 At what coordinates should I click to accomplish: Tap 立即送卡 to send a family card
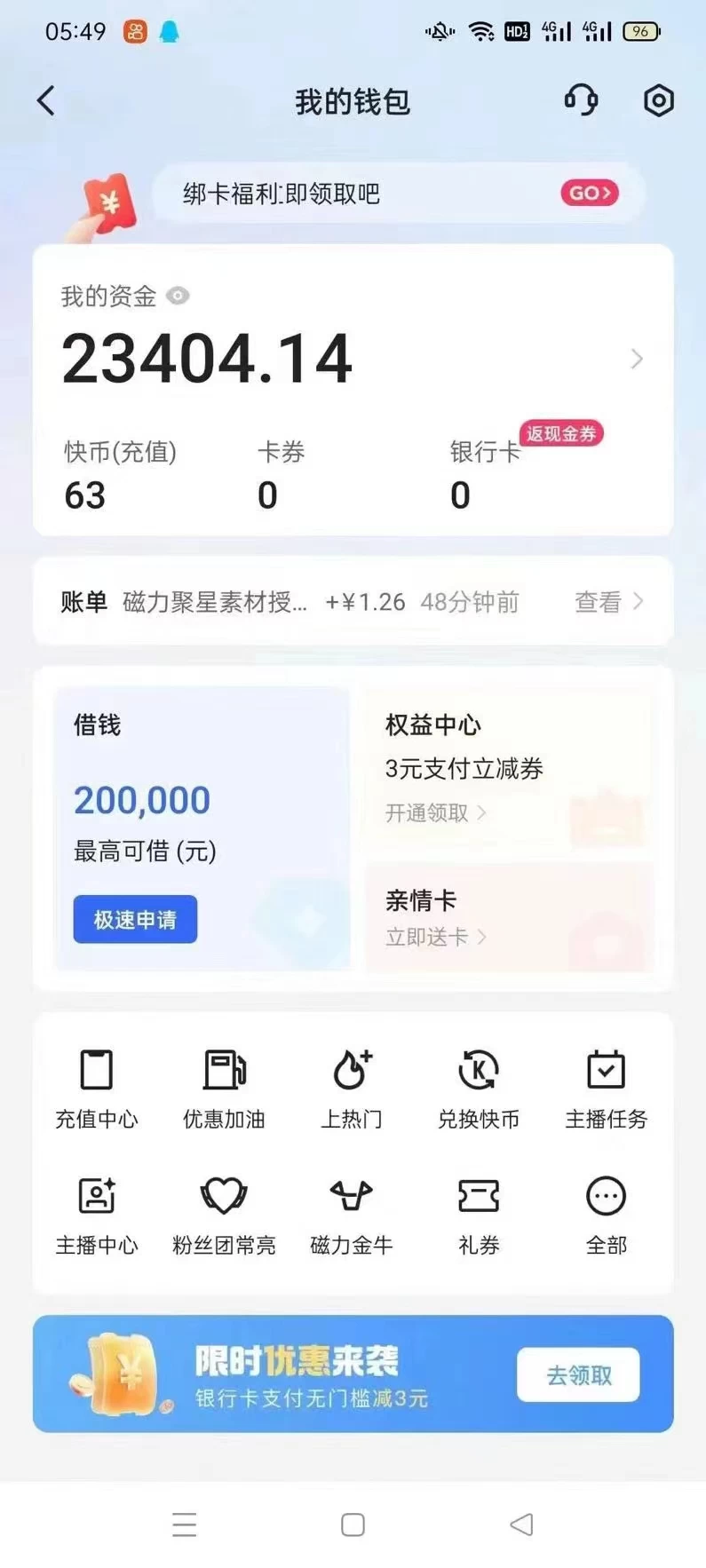point(434,937)
